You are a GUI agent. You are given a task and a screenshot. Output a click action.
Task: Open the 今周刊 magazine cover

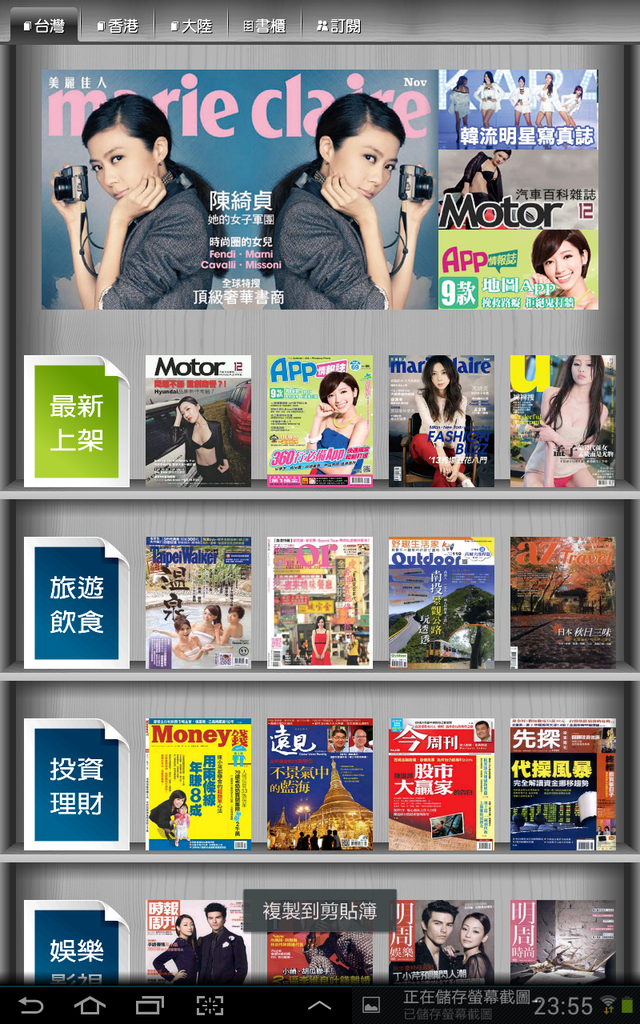coord(441,785)
